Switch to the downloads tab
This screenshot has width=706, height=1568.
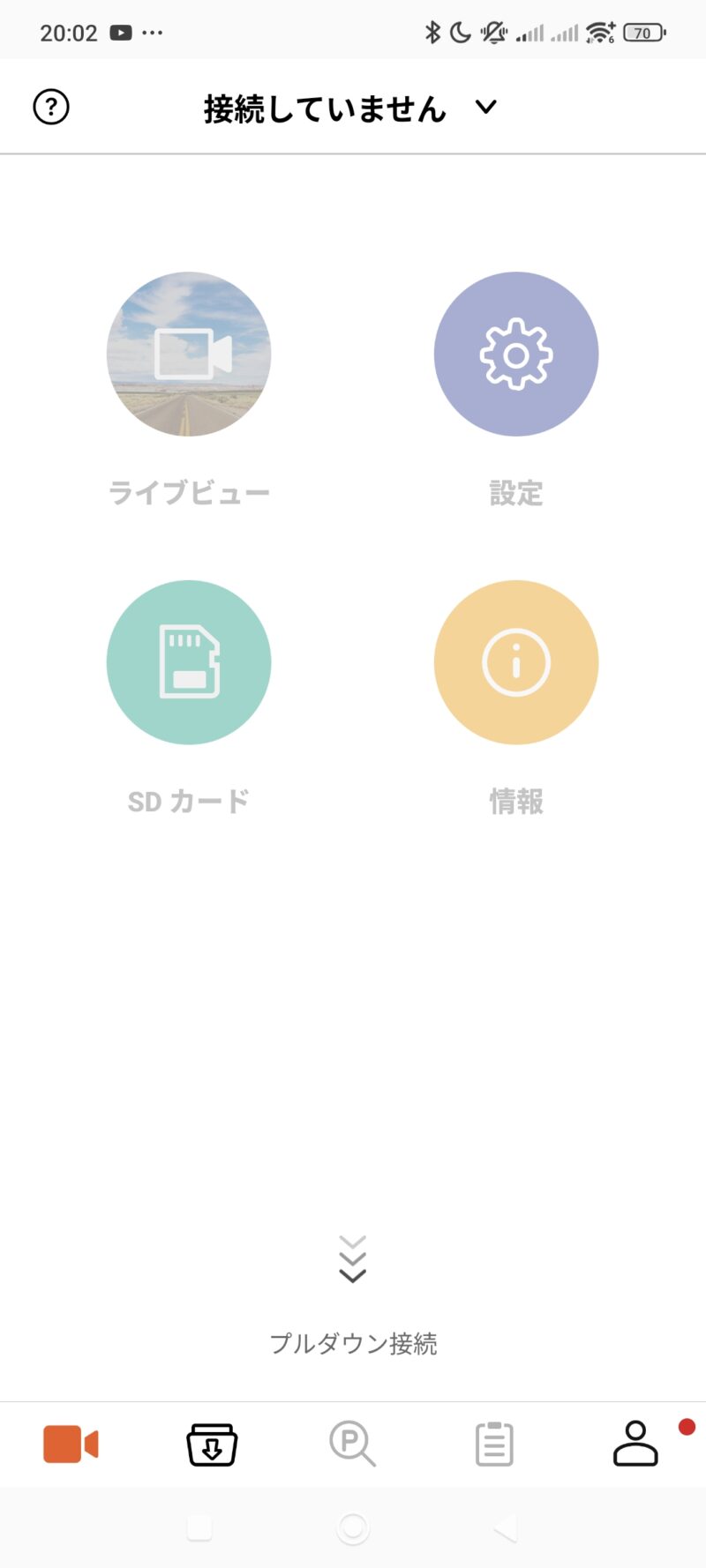point(212,1445)
